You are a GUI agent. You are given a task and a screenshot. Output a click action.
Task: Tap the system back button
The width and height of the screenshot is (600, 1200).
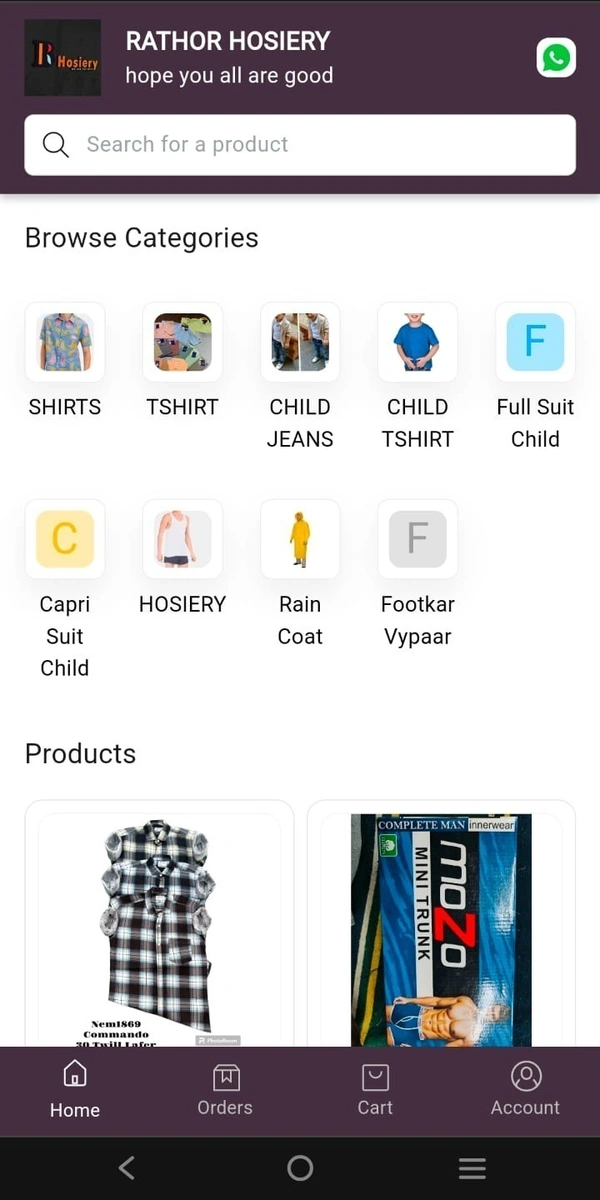126,1167
